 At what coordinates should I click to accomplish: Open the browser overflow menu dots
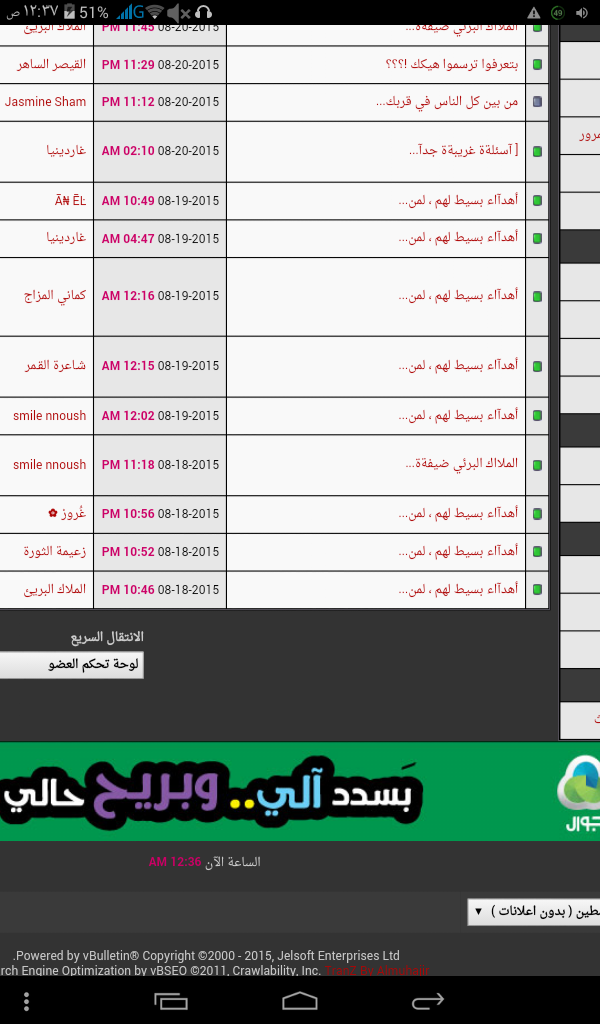(x=26, y=1001)
